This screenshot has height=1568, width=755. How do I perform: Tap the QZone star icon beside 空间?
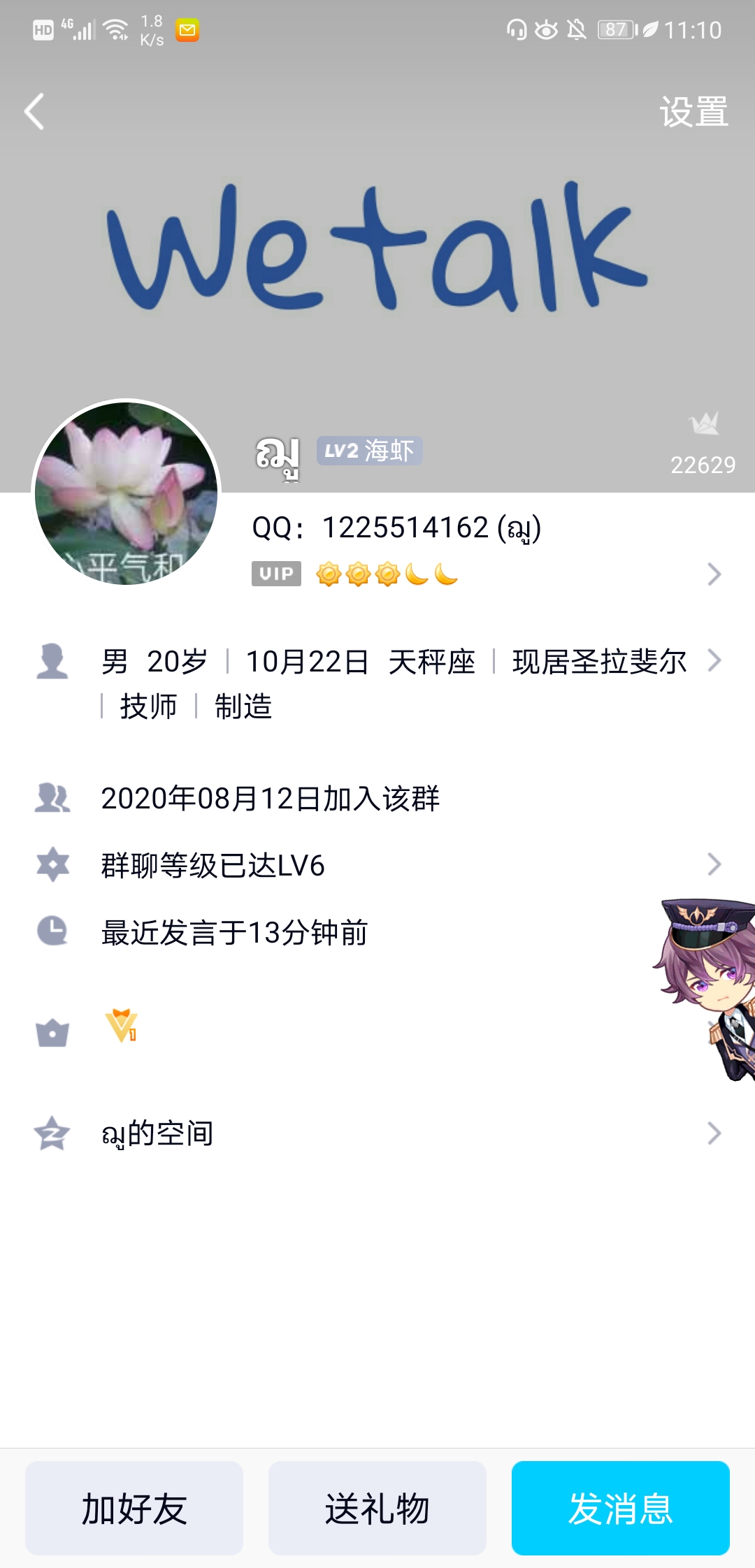pyautogui.click(x=52, y=1132)
